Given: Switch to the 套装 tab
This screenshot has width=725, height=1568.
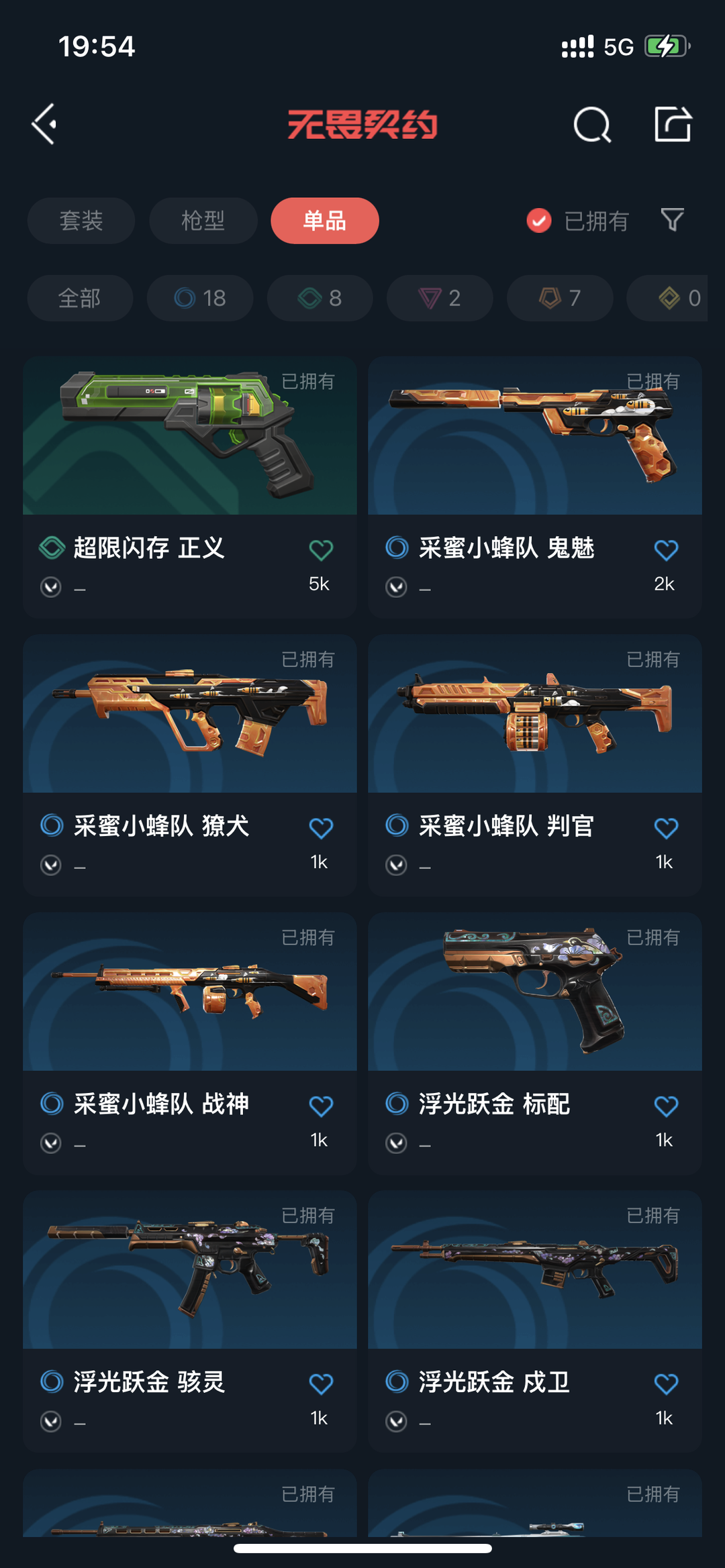Looking at the screenshot, I should pyautogui.click(x=81, y=221).
